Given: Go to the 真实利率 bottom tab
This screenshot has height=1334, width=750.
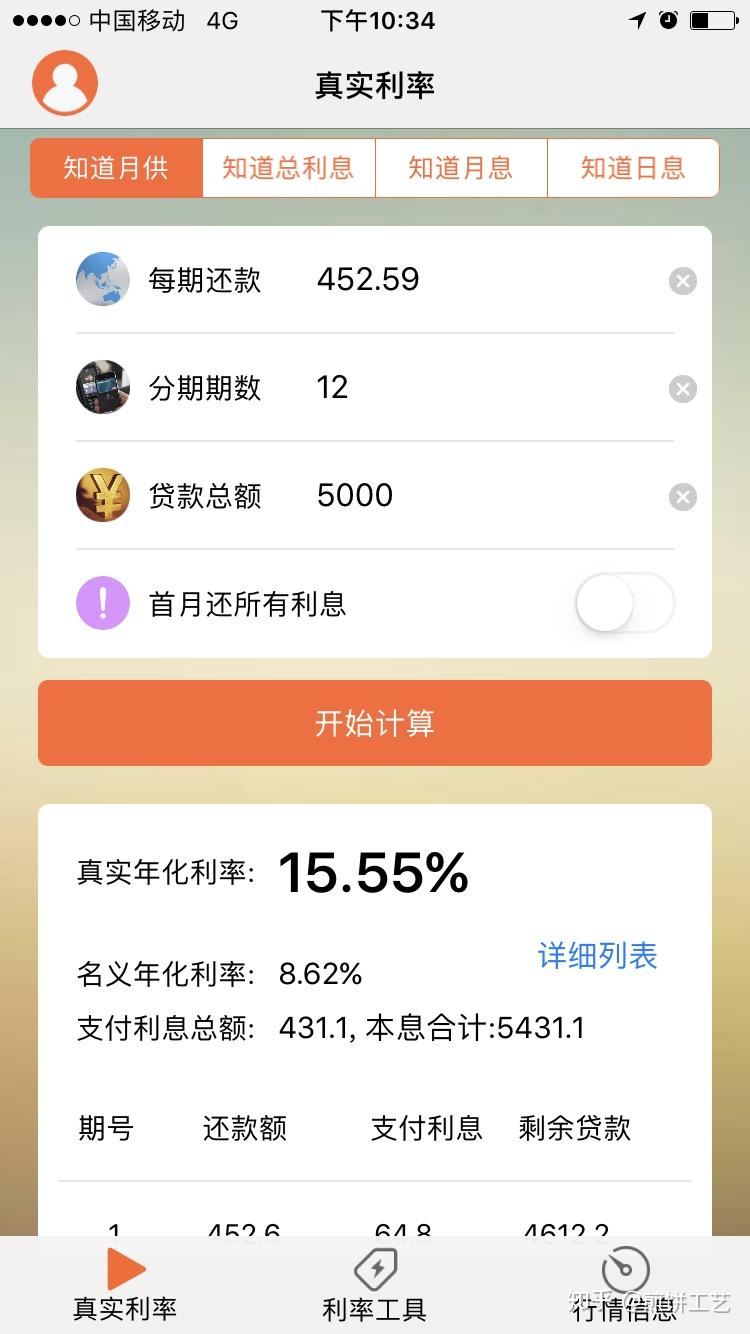Looking at the screenshot, I should click(x=125, y=1286).
